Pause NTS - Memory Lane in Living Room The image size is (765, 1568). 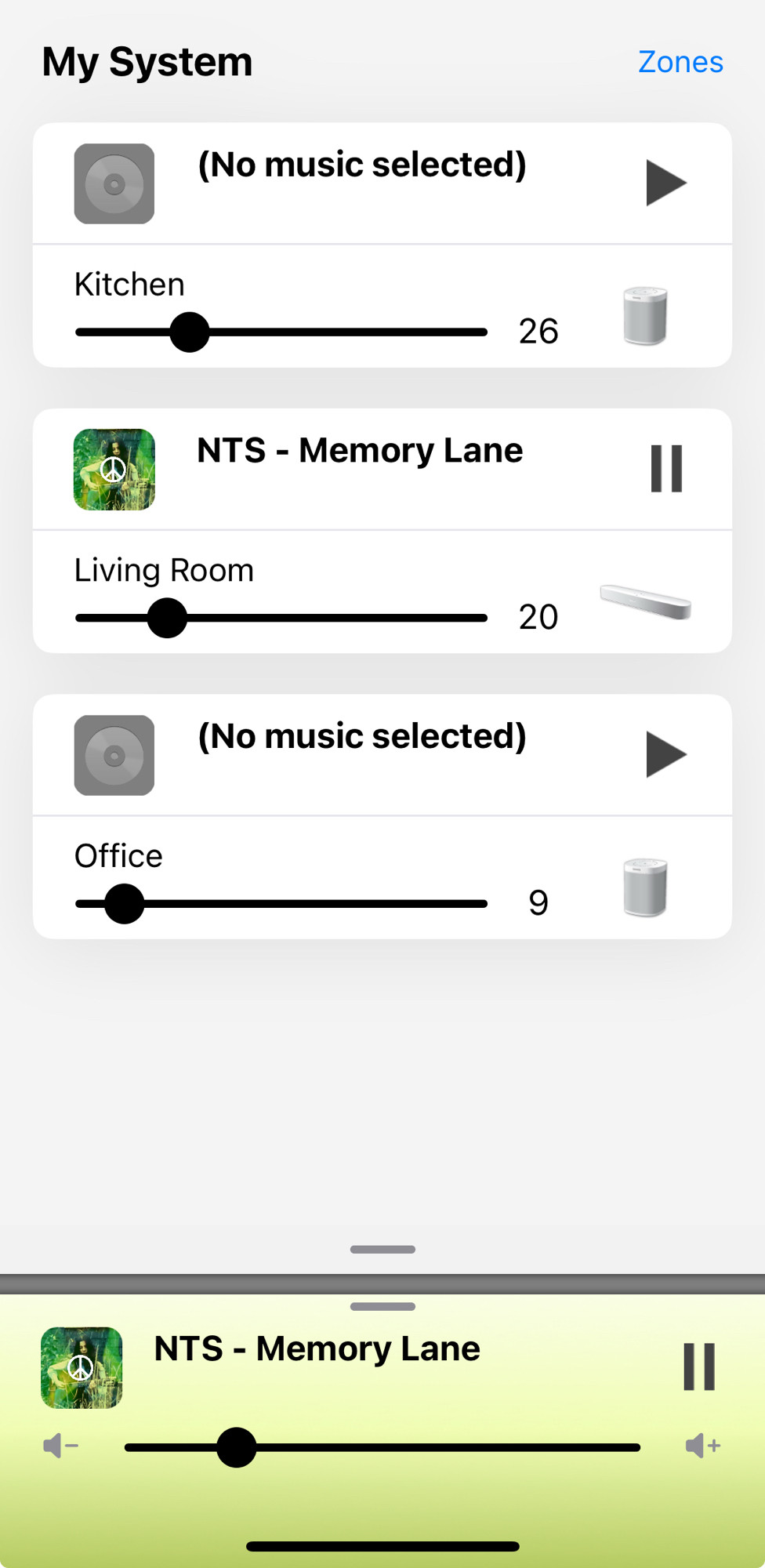pyautogui.click(x=666, y=469)
